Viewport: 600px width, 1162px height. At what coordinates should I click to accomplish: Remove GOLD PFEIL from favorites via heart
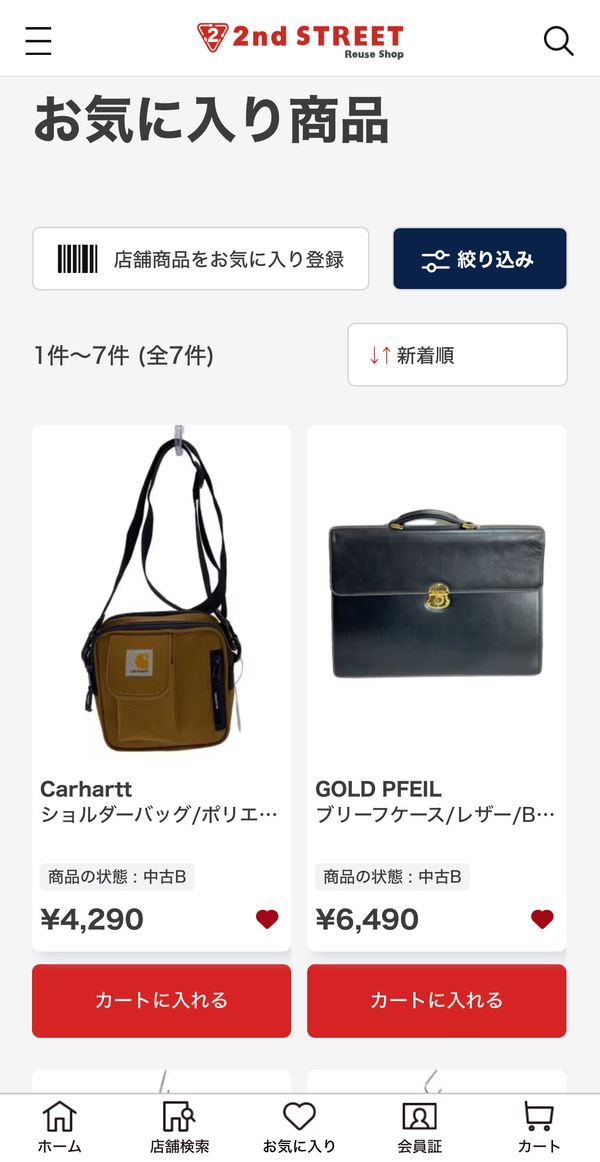542,919
